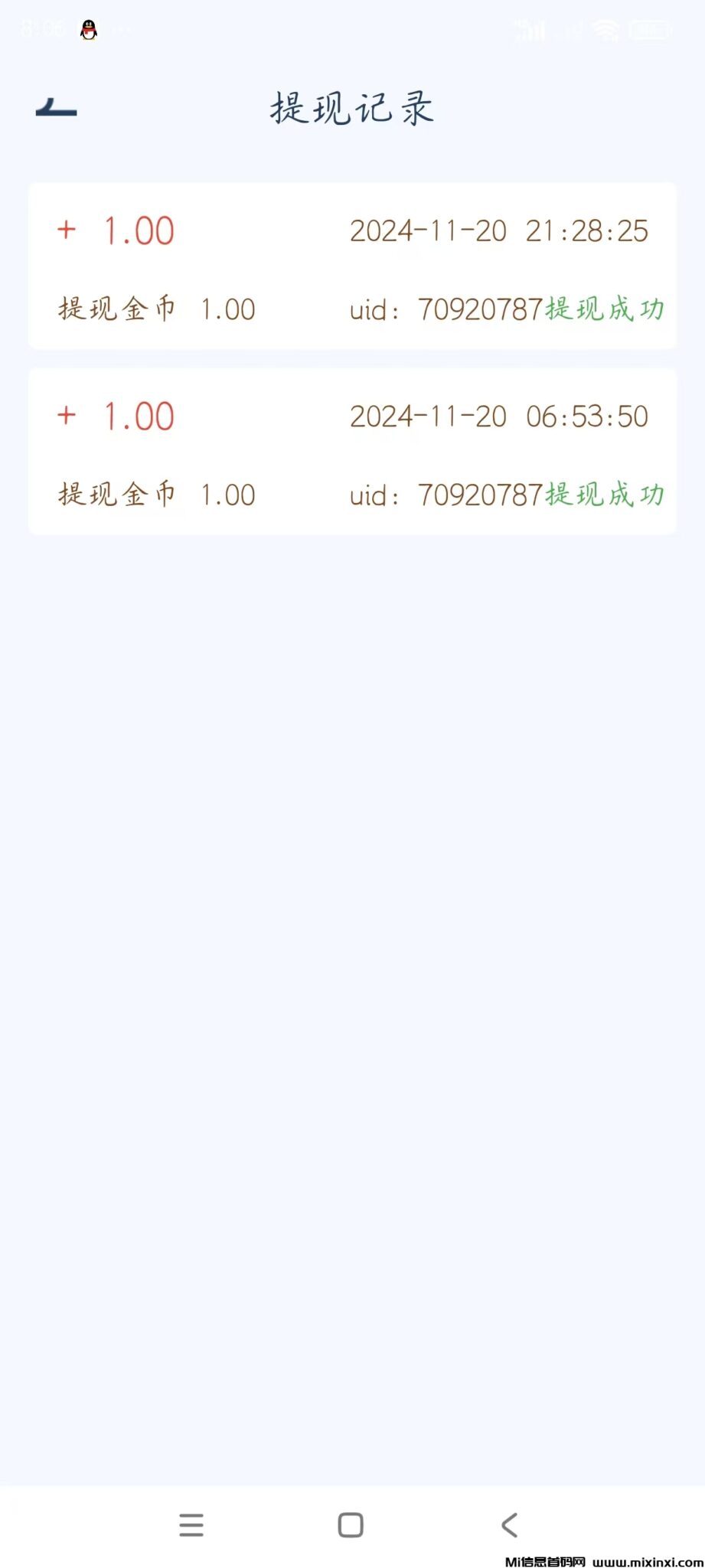Expand the first withdrawal record card
The width and height of the screenshot is (705, 1568).
coord(352,268)
